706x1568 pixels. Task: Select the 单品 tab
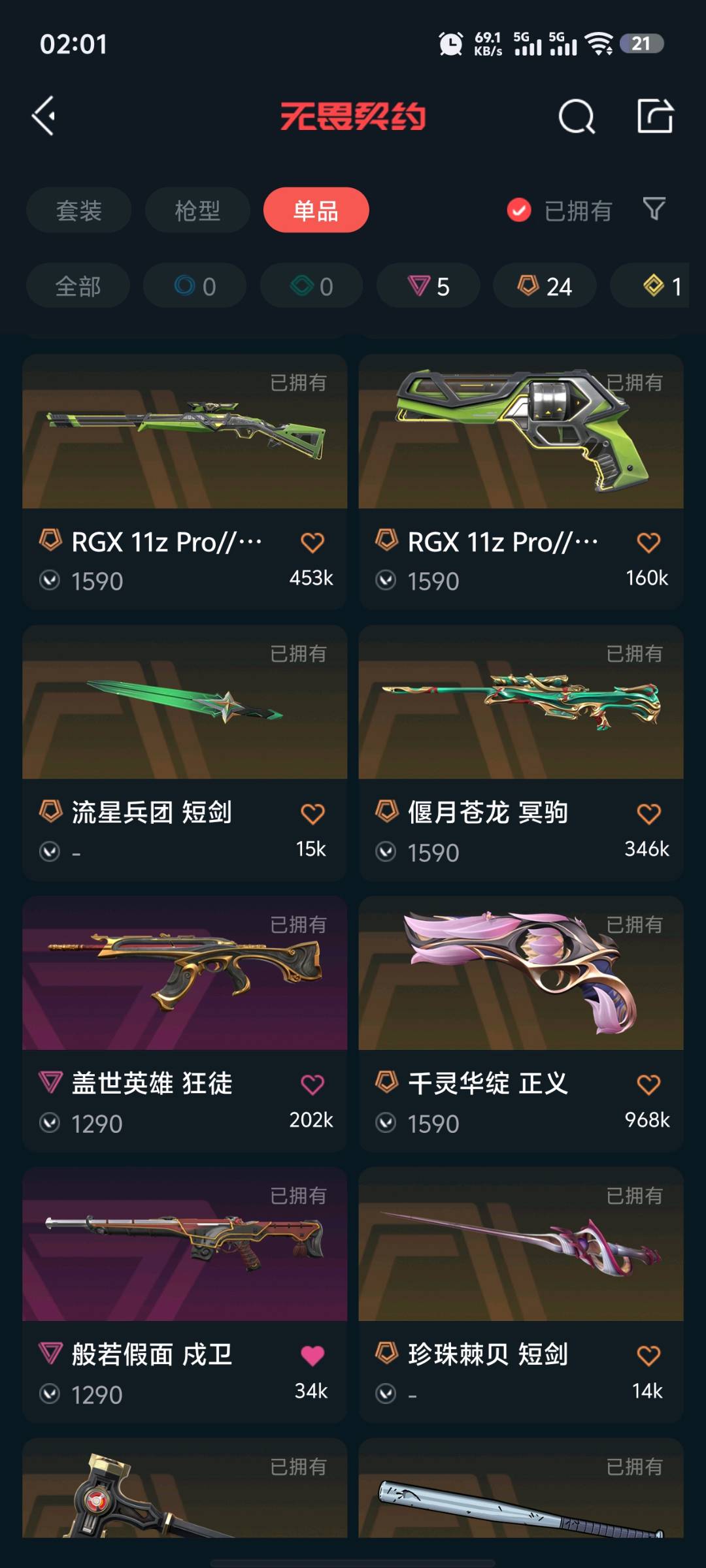pyautogui.click(x=316, y=210)
